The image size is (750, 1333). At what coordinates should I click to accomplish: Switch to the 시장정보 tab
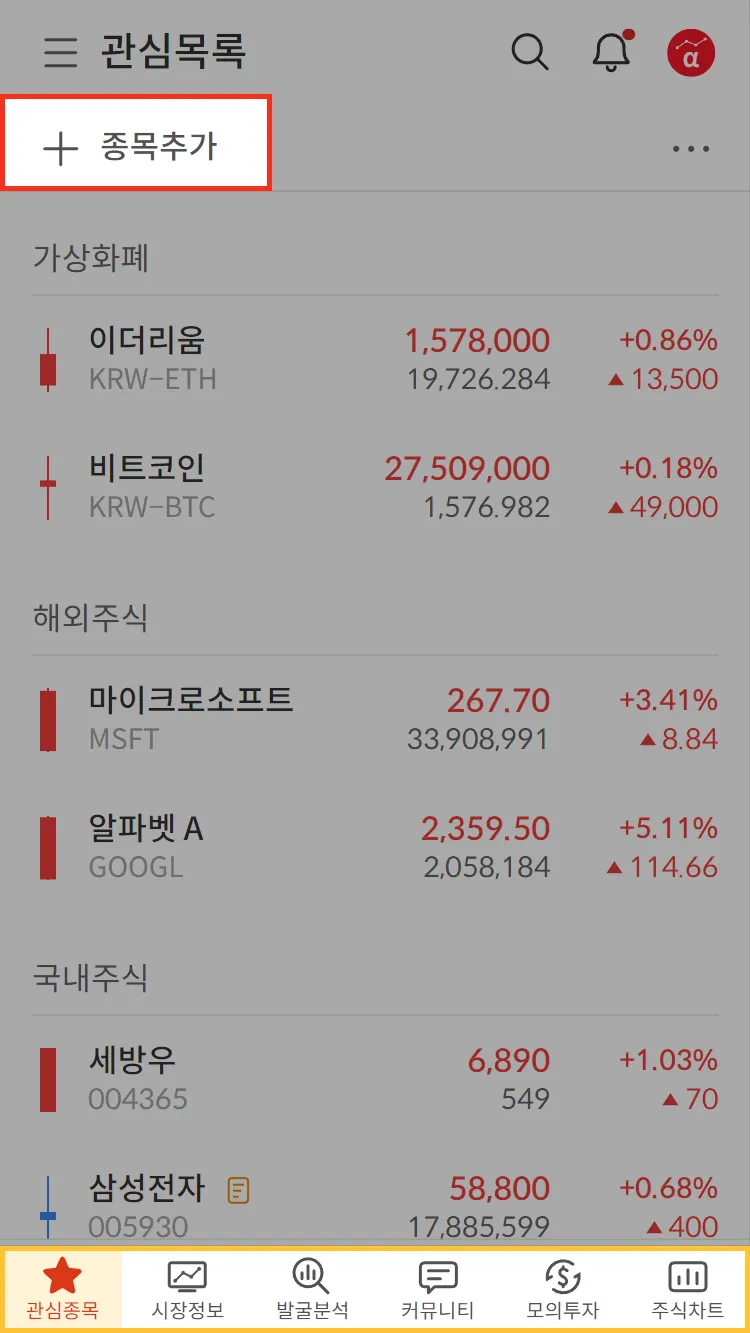coord(187,1290)
